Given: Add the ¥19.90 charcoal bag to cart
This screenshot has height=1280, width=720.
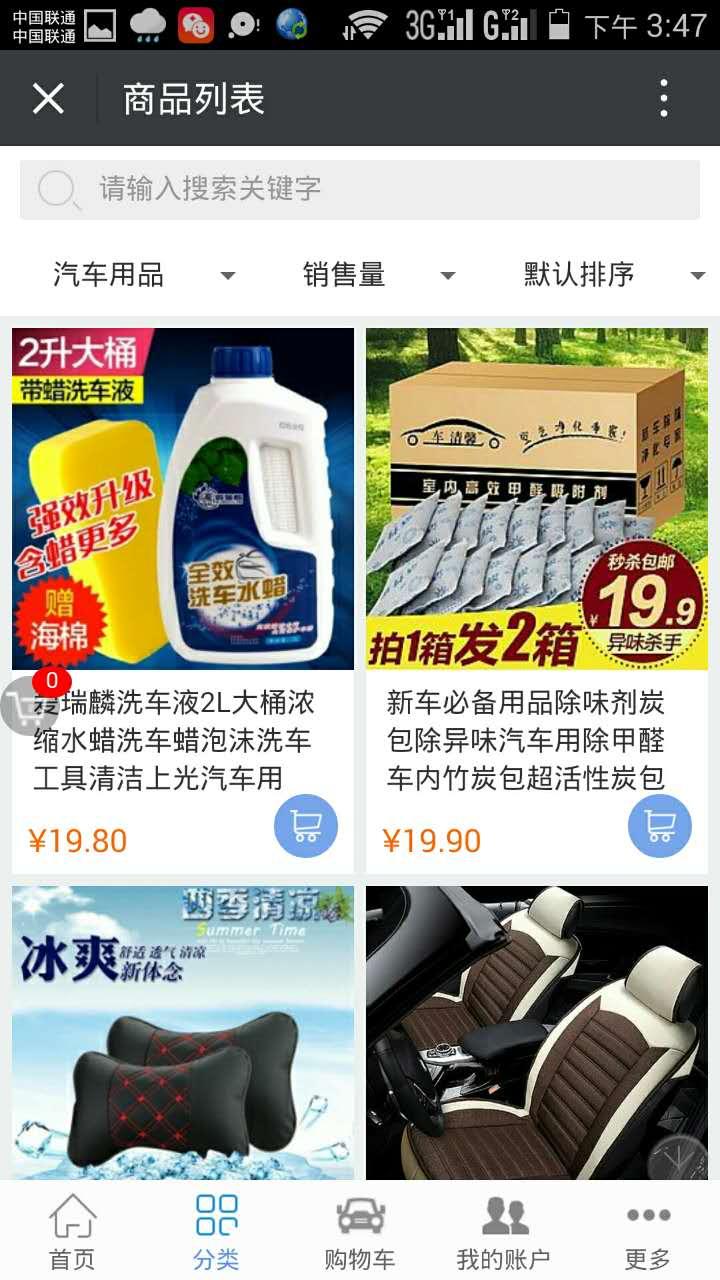Looking at the screenshot, I should click(x=660, y=826).
